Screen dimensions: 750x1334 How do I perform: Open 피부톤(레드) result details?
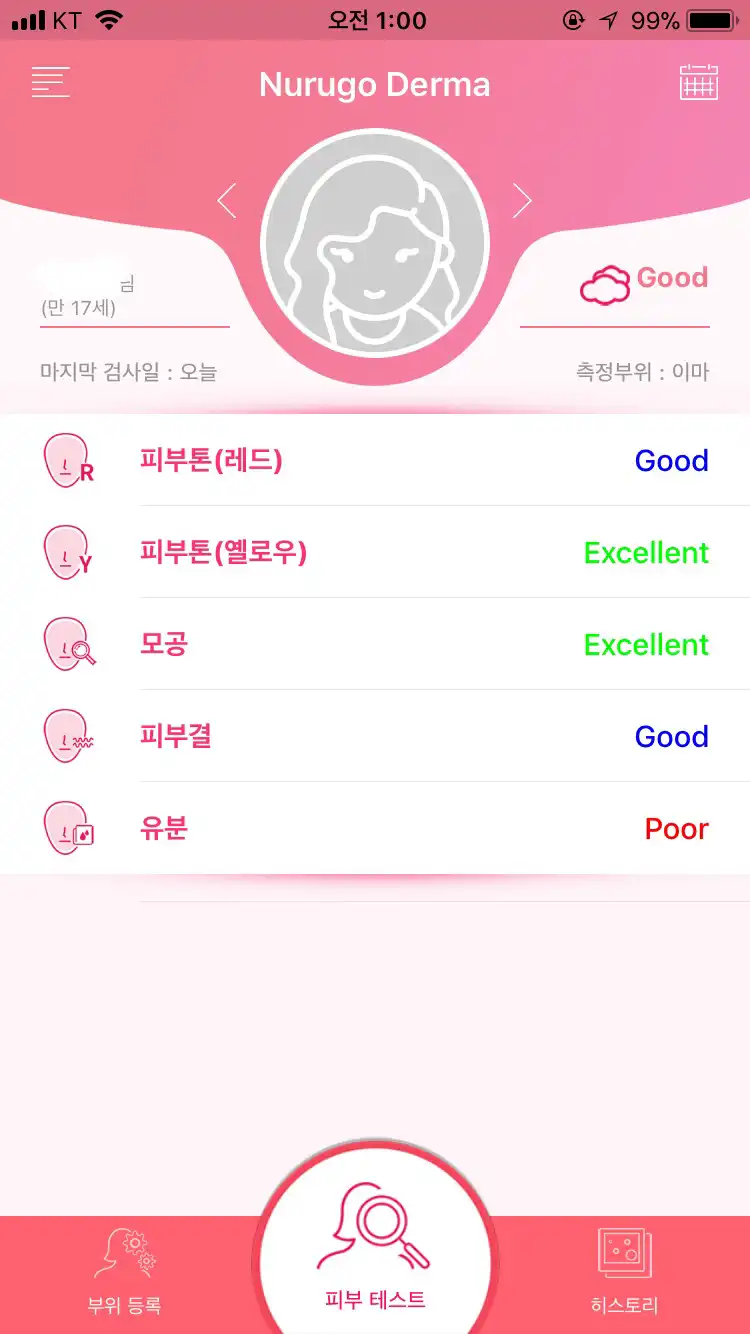point(375,460)
